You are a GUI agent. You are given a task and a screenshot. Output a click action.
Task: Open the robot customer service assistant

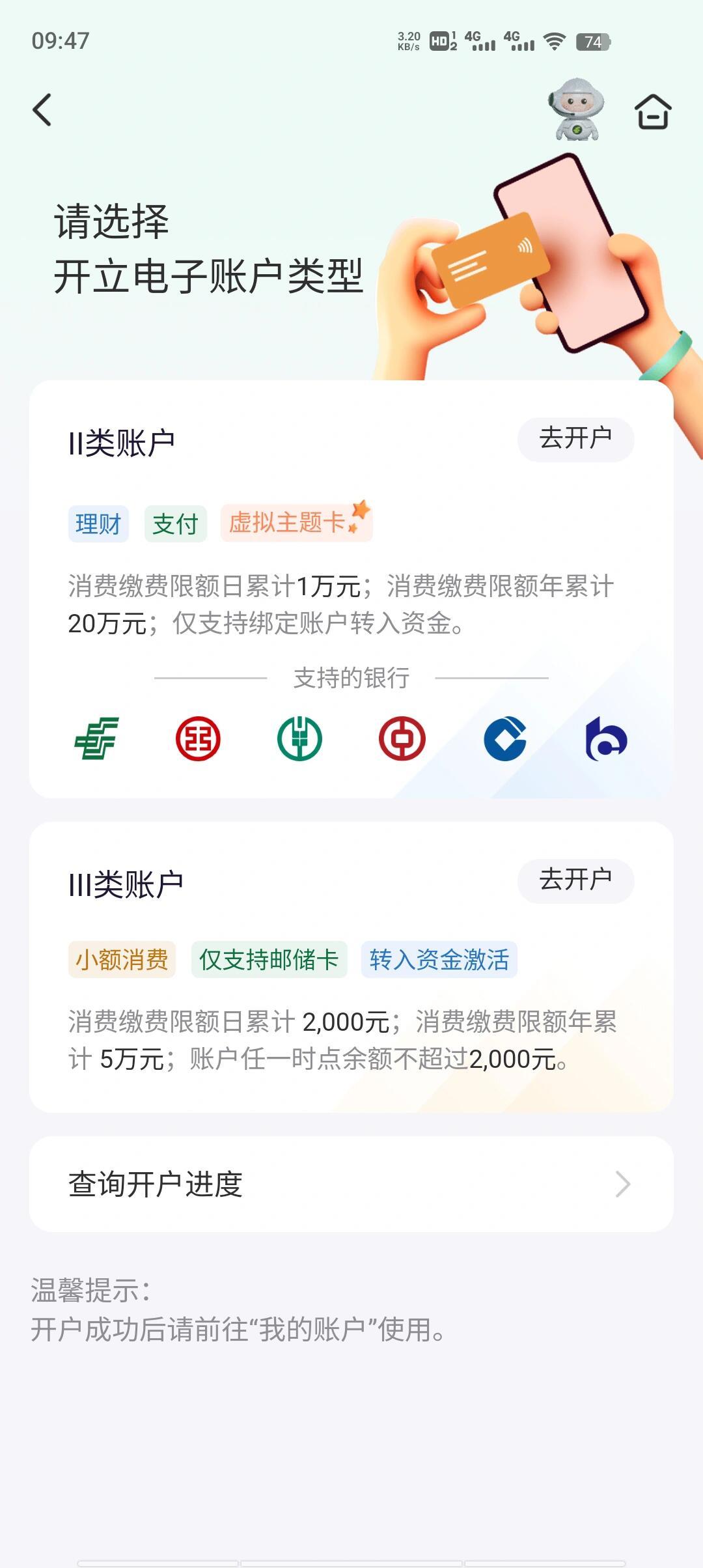(x=576, y=109)
